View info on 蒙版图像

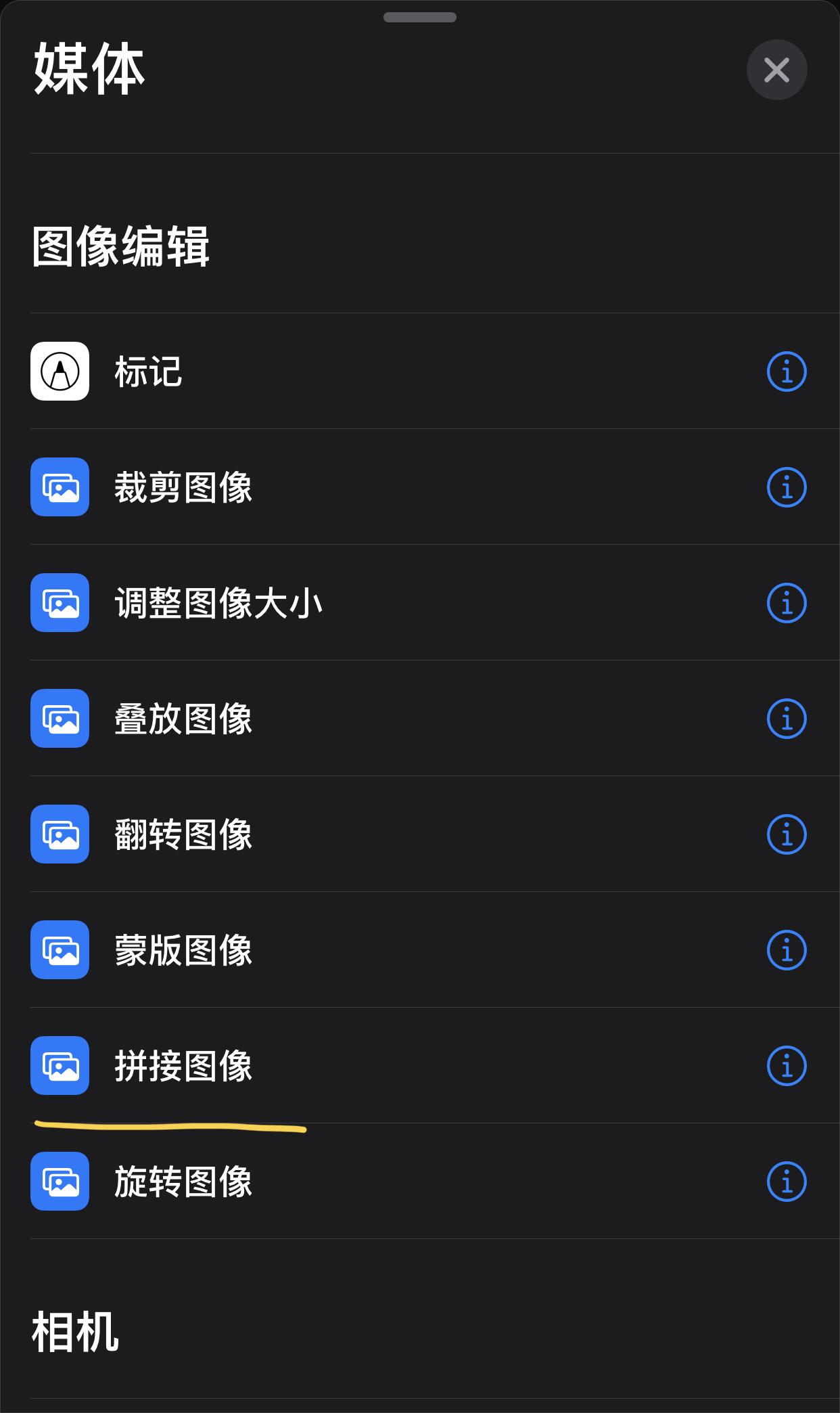pos(787,950)
